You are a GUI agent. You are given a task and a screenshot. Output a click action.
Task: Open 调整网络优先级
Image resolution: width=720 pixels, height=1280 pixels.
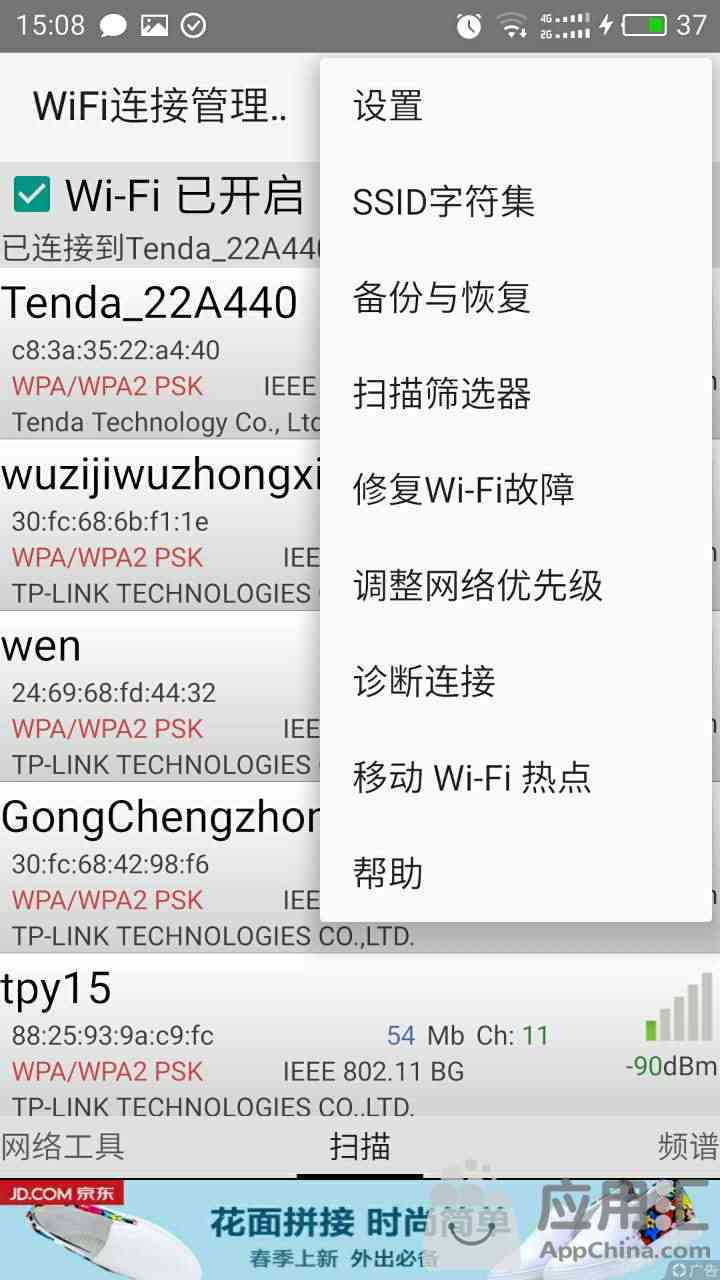coord(516,586)
